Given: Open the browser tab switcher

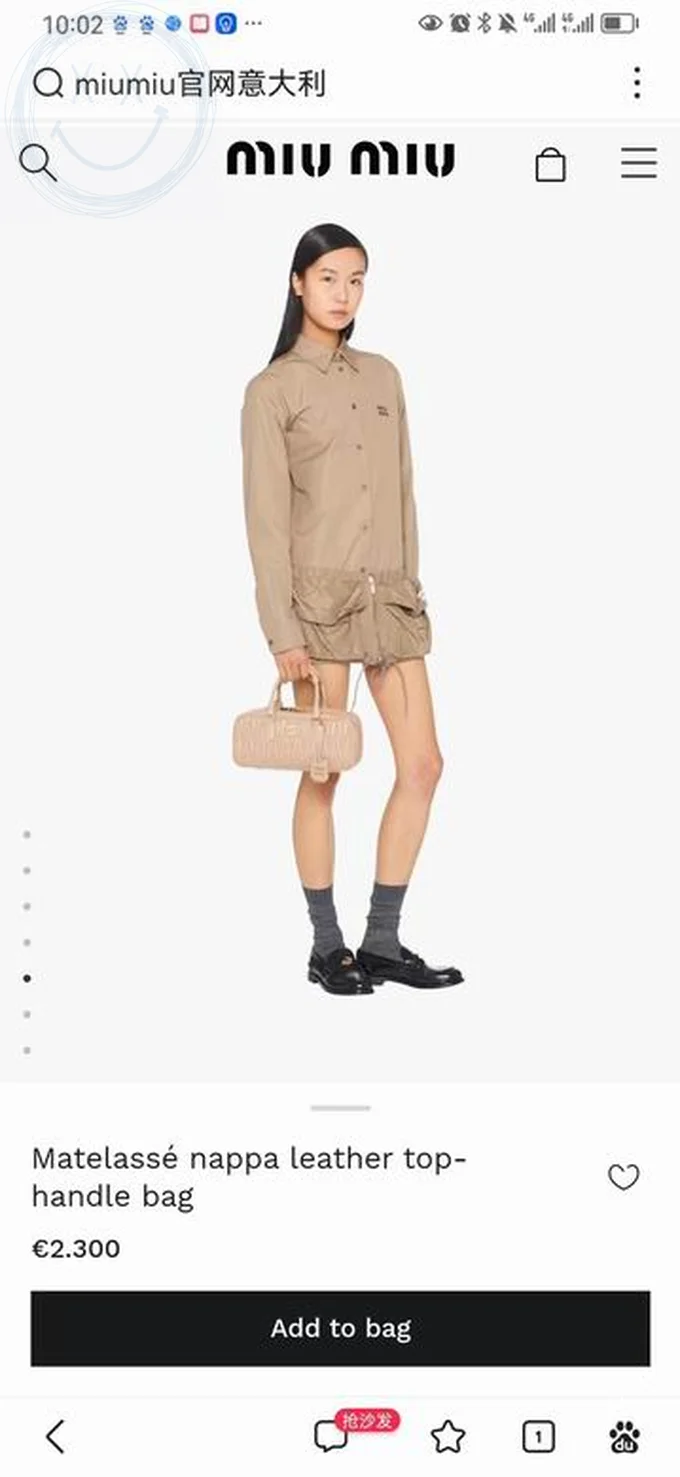Looking at the screenshot, I should click(x=538, y=1437).
